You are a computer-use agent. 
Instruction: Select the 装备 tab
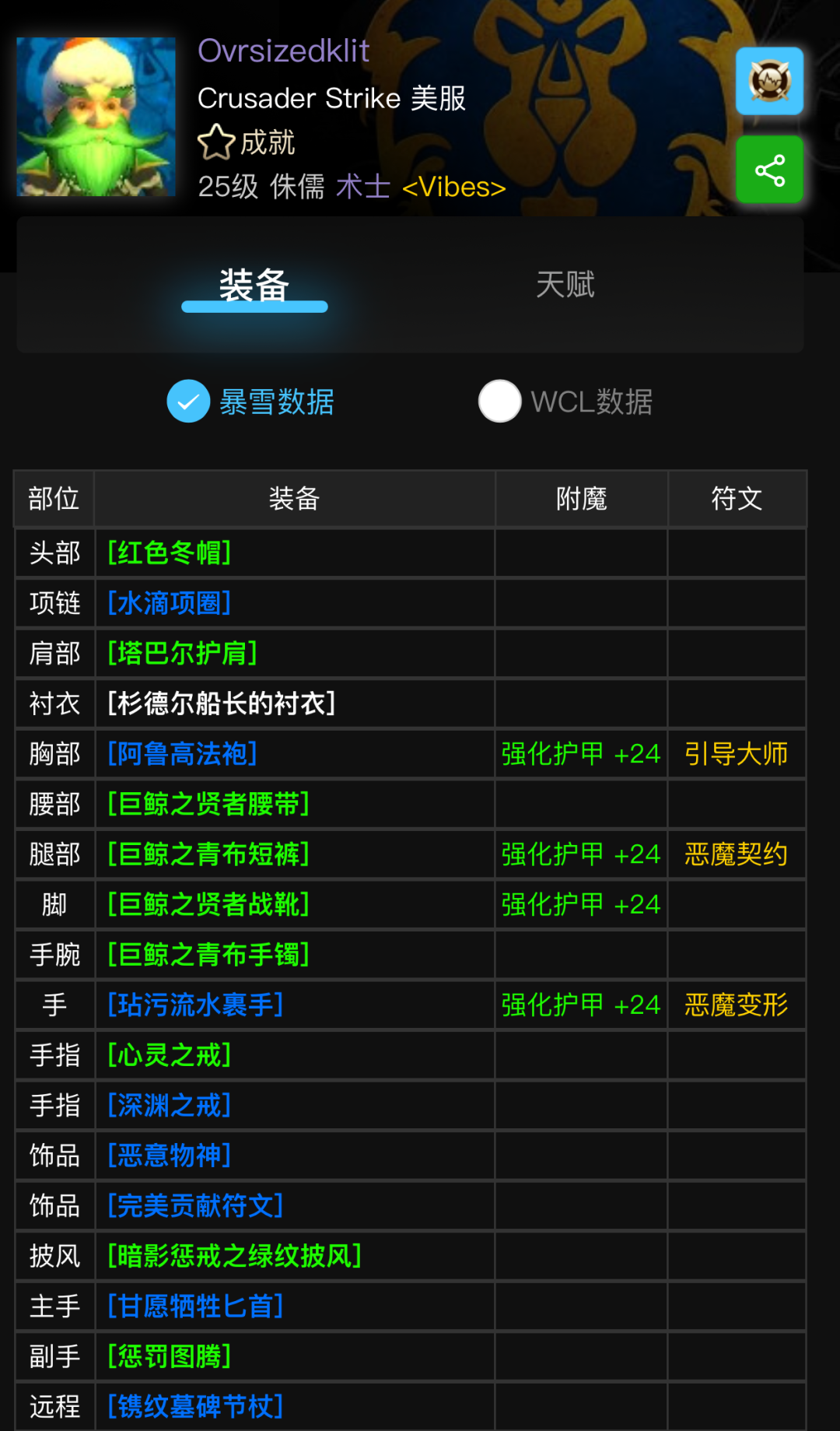(x=254, y=285)
